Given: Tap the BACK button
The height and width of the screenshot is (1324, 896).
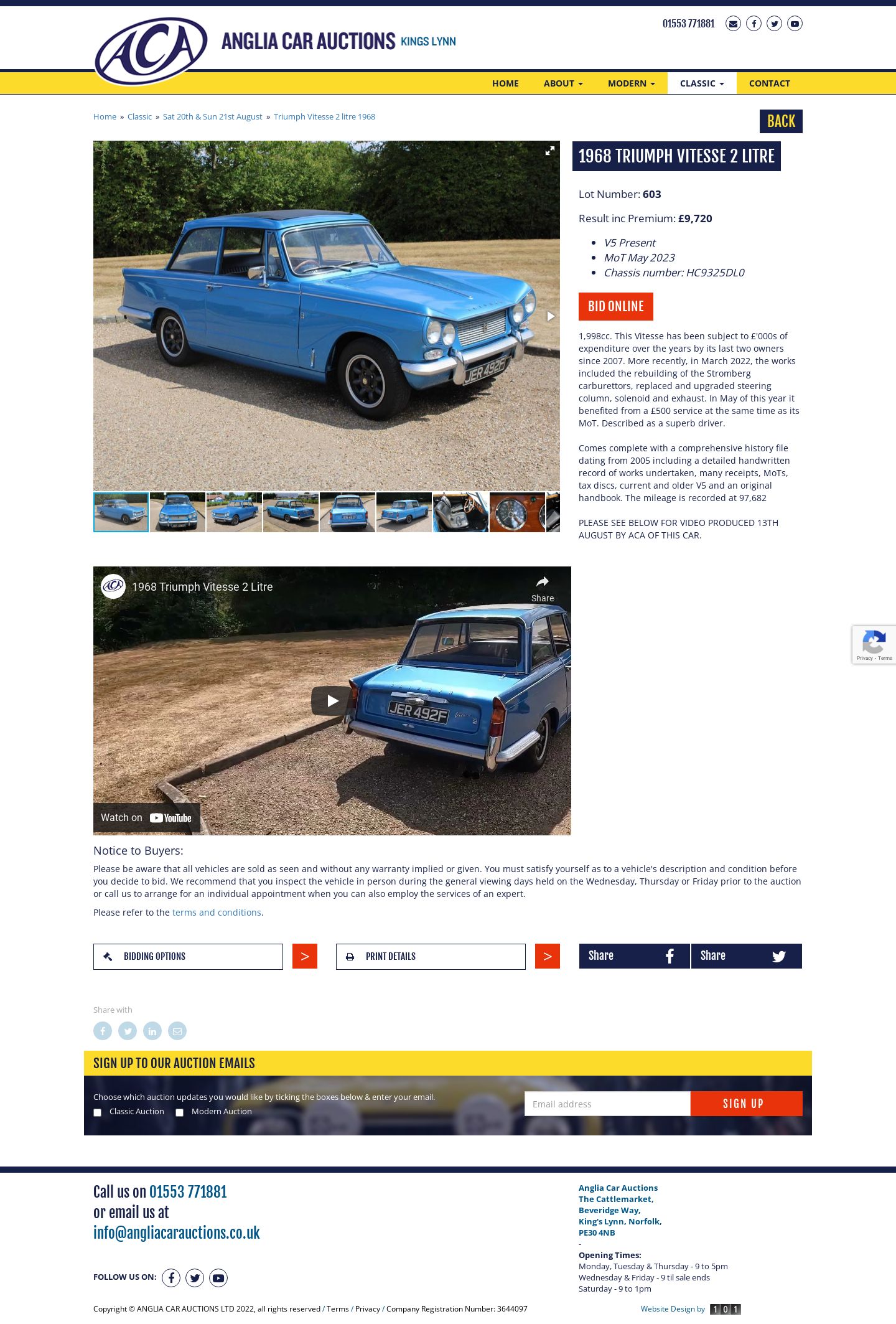Looking at the screenshot, I should 780,121.
